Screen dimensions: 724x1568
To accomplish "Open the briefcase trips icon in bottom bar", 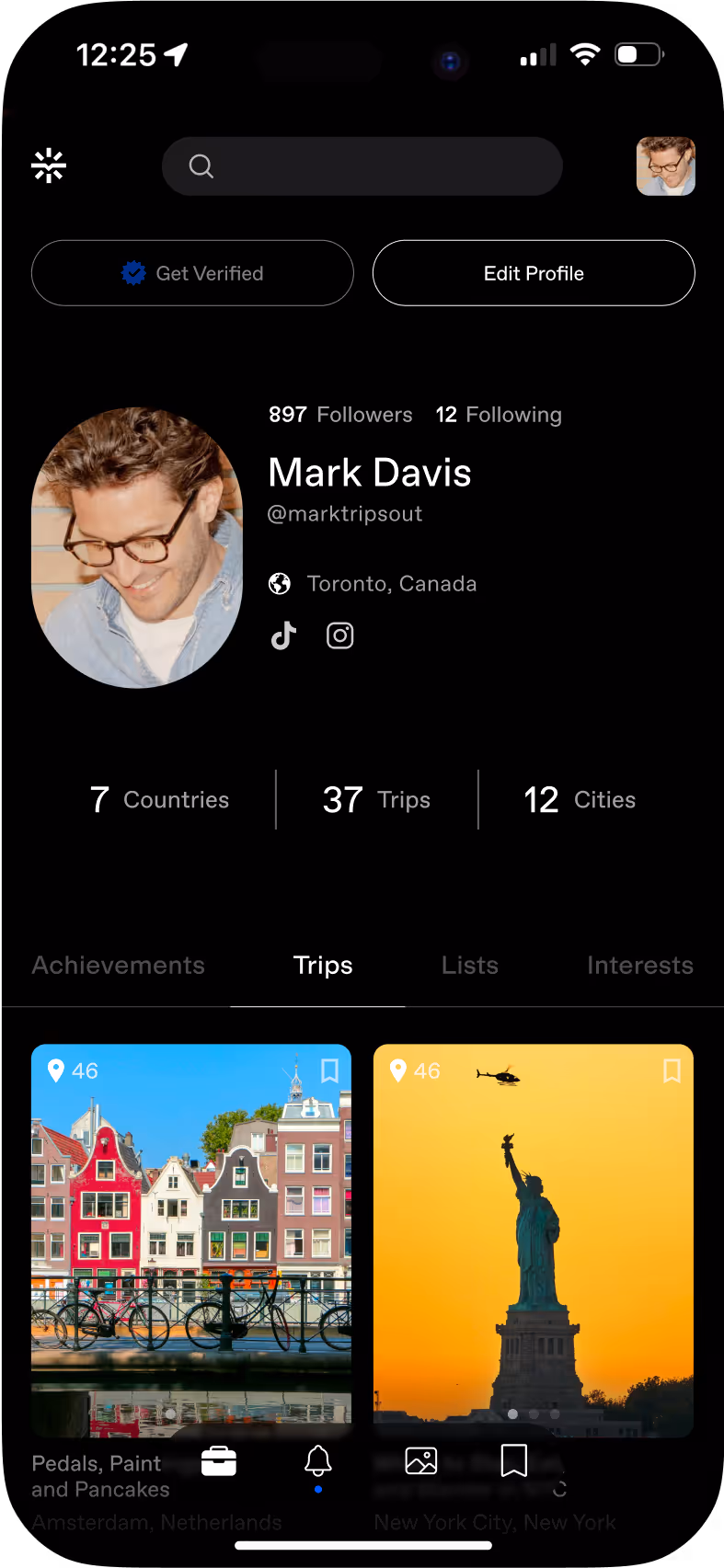I will coord(219,1460).
